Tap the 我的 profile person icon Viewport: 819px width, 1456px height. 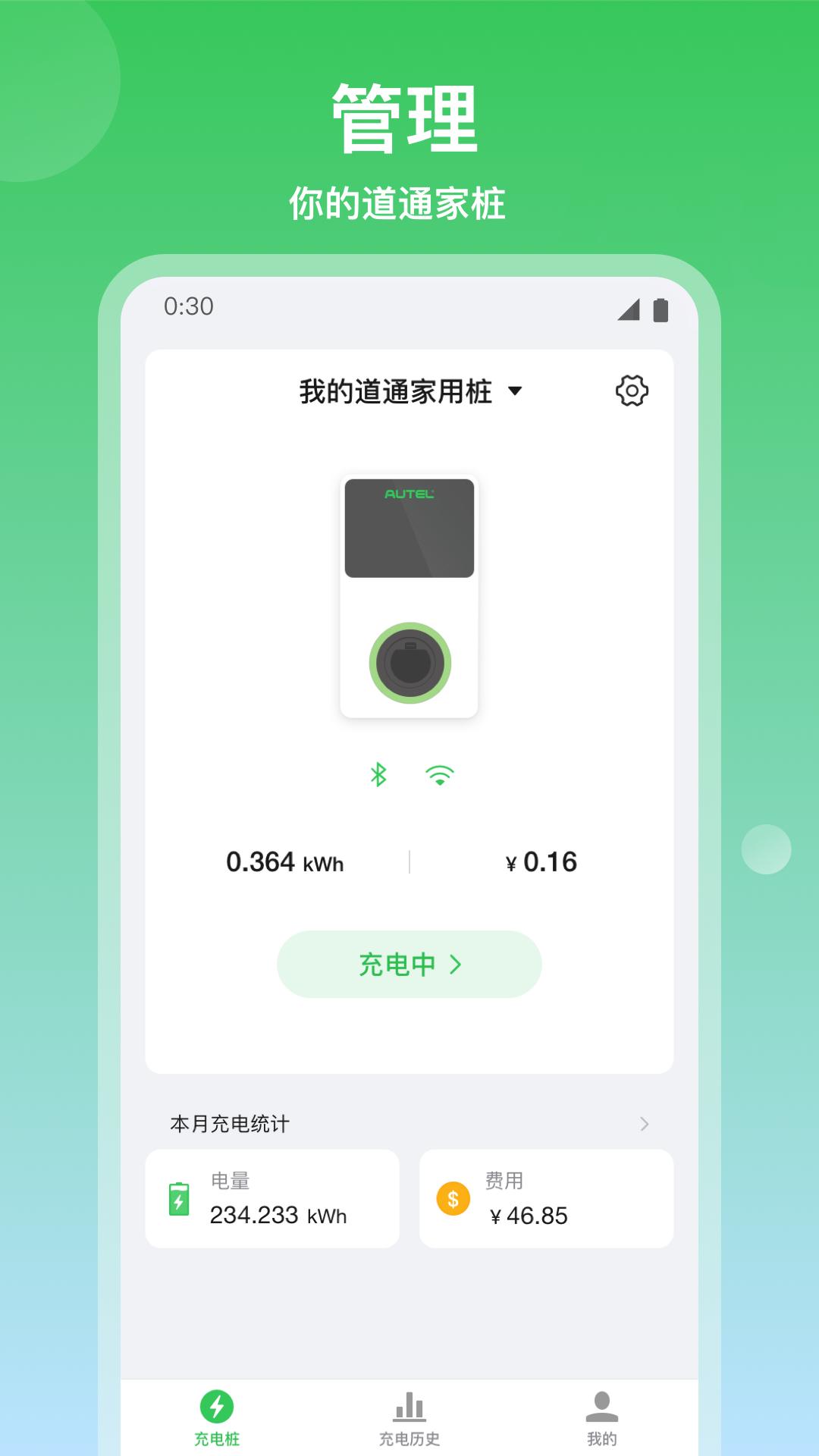(603, 1402)
